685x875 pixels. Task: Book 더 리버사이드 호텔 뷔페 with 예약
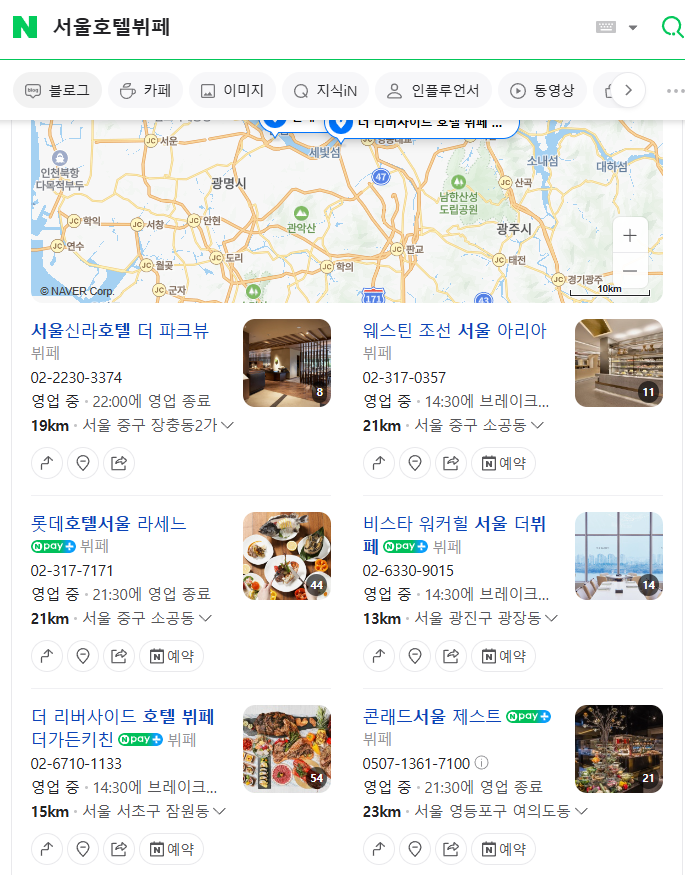[171, 849]
